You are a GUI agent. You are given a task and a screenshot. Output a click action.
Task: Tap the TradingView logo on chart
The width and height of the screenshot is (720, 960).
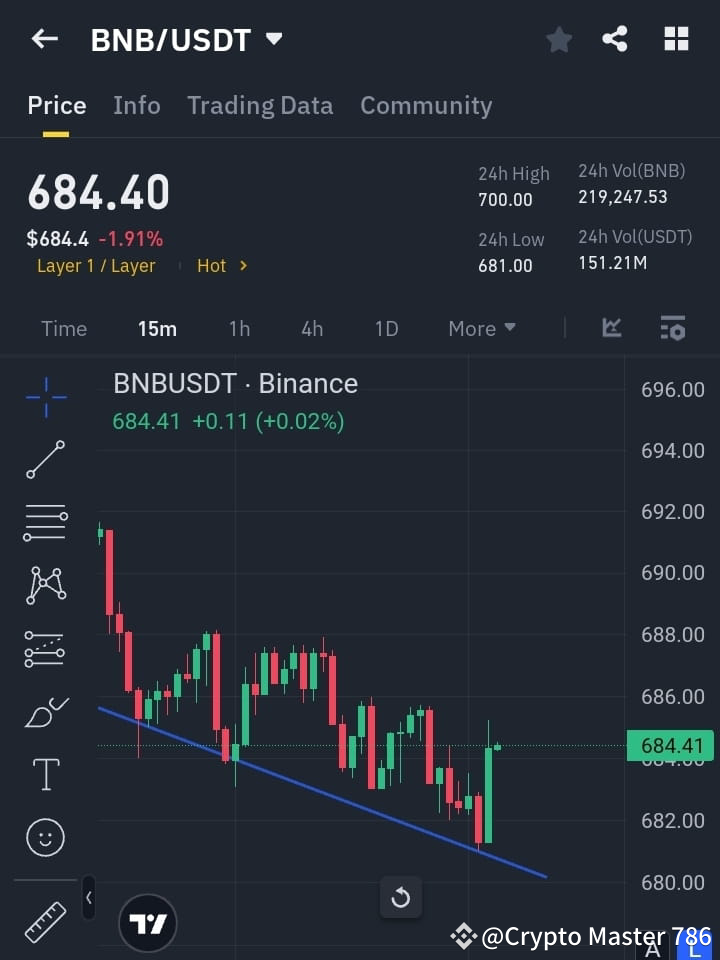click(x=148, y=922)
